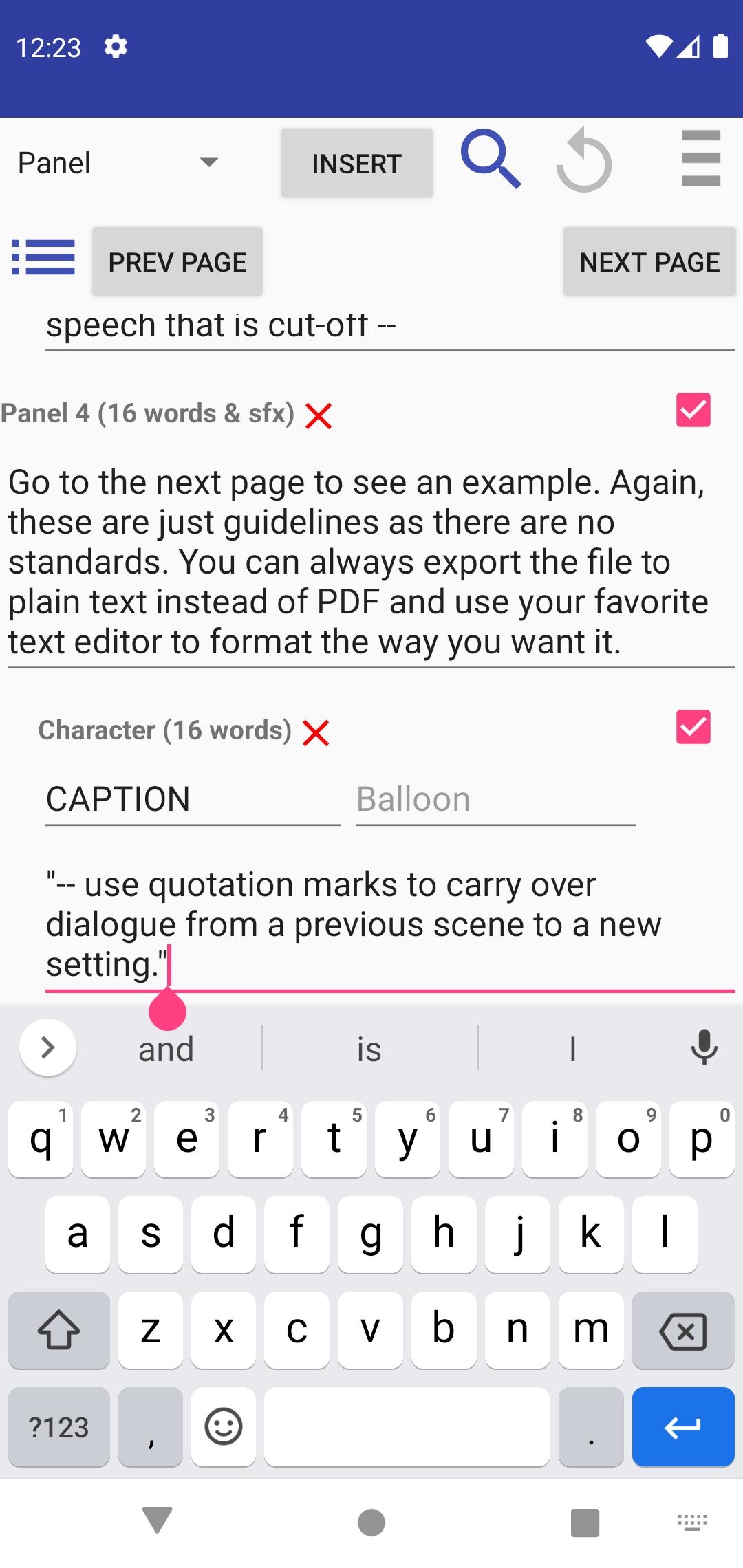This screenshot has width=743, height=1568.
Task: Uncheck the Panel 4 checkbox
Action: click(x=693, y=411)
